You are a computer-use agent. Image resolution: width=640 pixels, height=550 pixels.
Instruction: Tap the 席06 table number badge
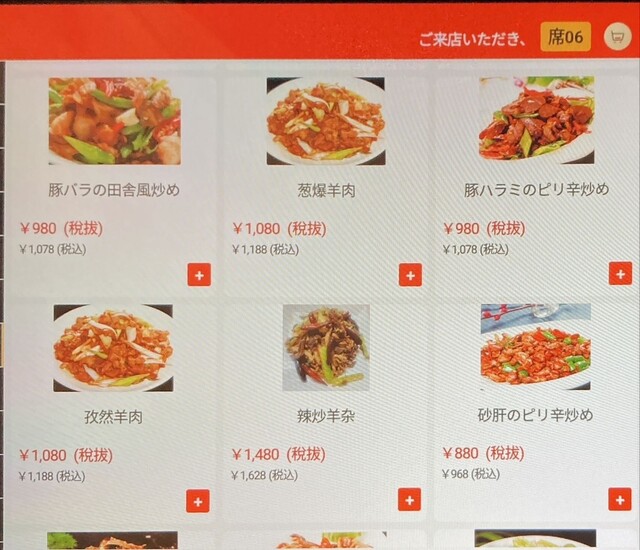[565, 38]
